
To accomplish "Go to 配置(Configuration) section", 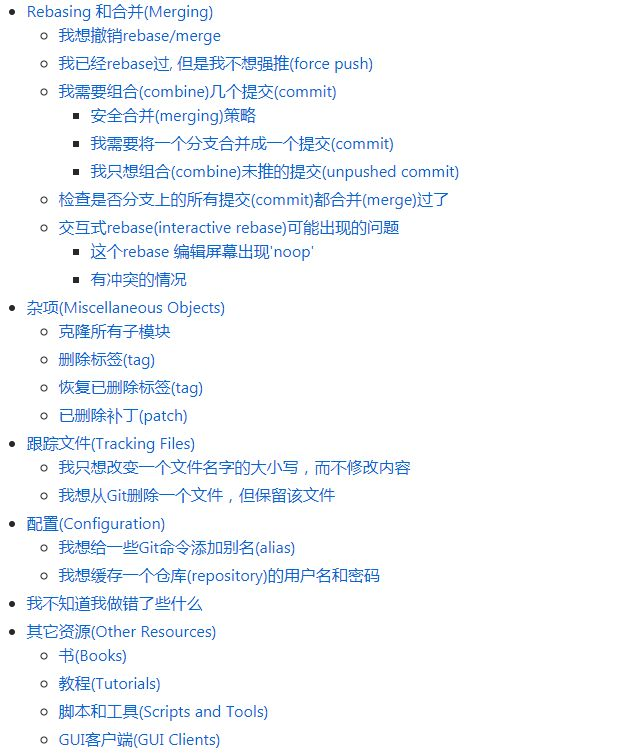I will [96, 524].
